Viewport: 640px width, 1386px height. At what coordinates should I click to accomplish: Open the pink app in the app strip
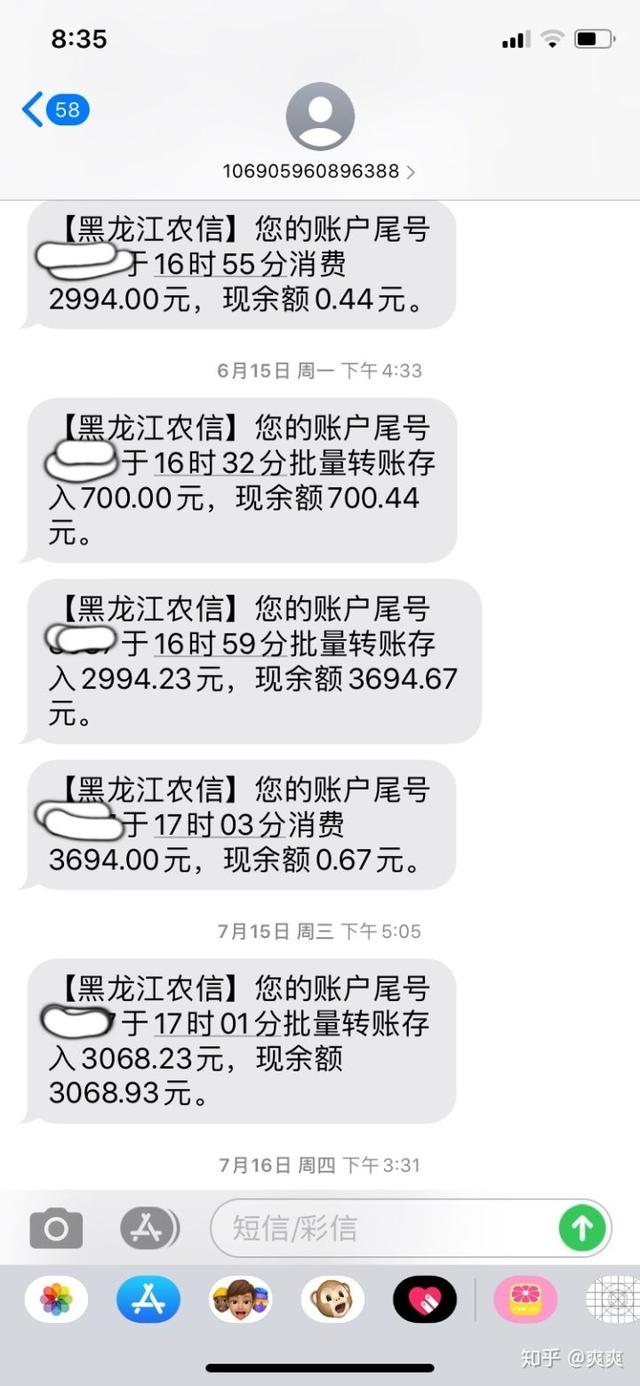click(x=525, y=1300)
